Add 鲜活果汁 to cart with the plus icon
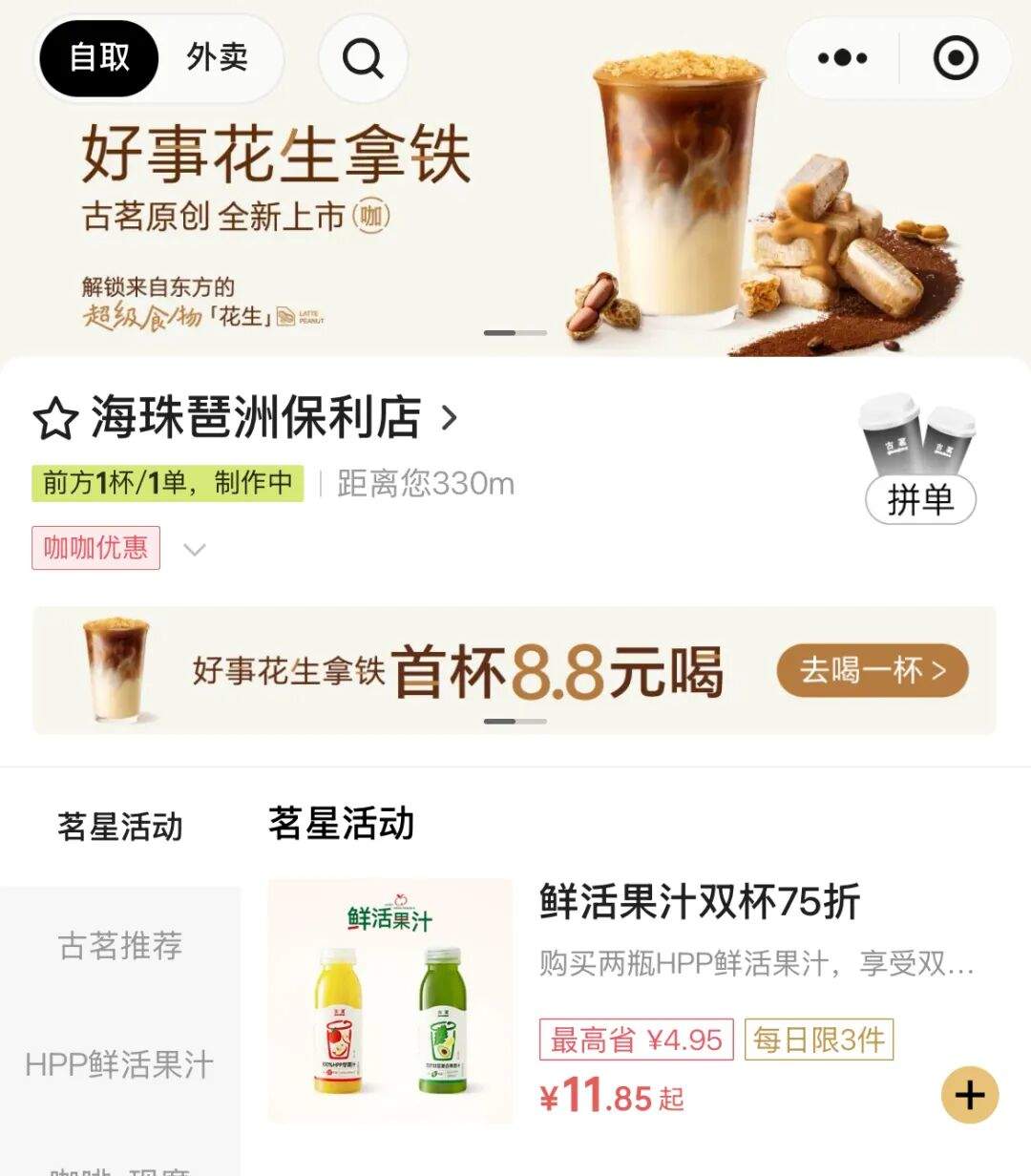The height and width of the screenshot is (1176, 1031). coord(970,1094)
